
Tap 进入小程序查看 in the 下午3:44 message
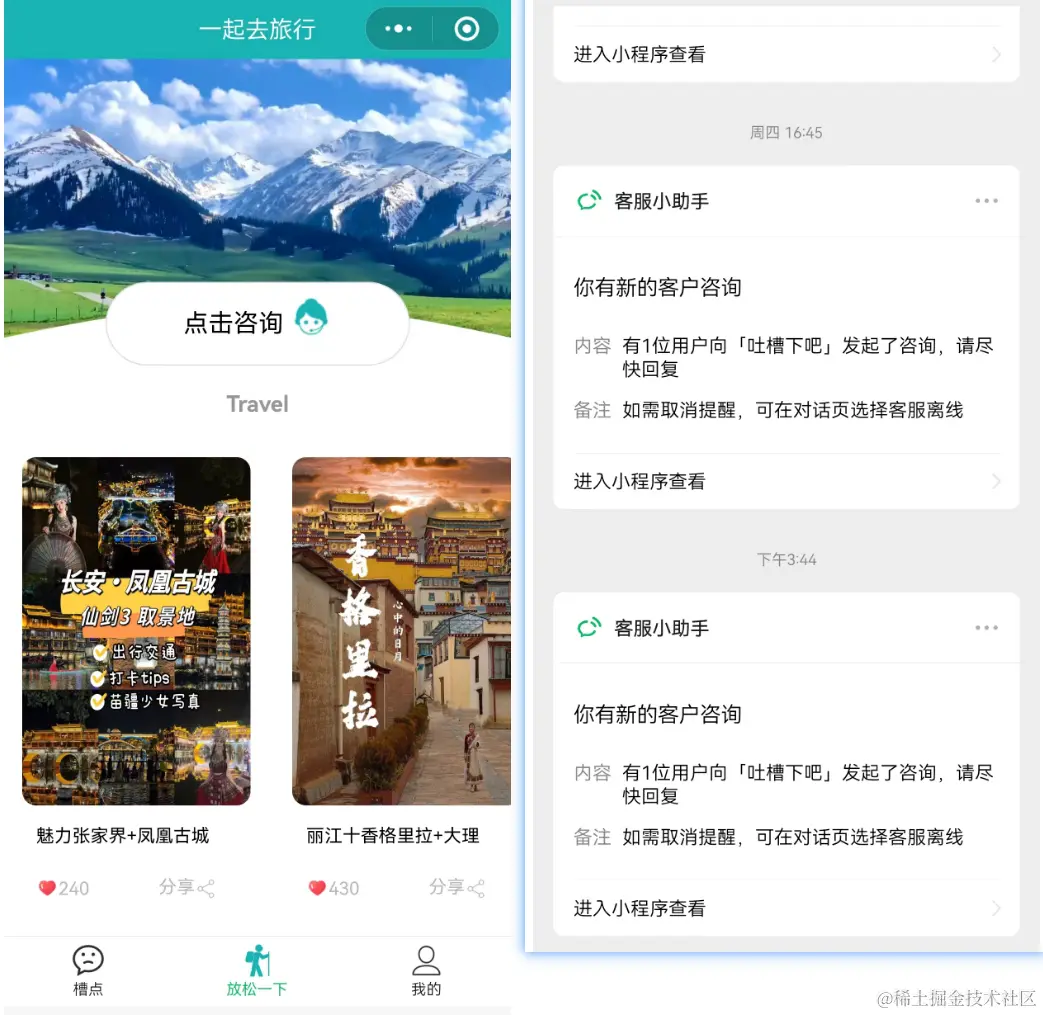[x=786, y=908]
